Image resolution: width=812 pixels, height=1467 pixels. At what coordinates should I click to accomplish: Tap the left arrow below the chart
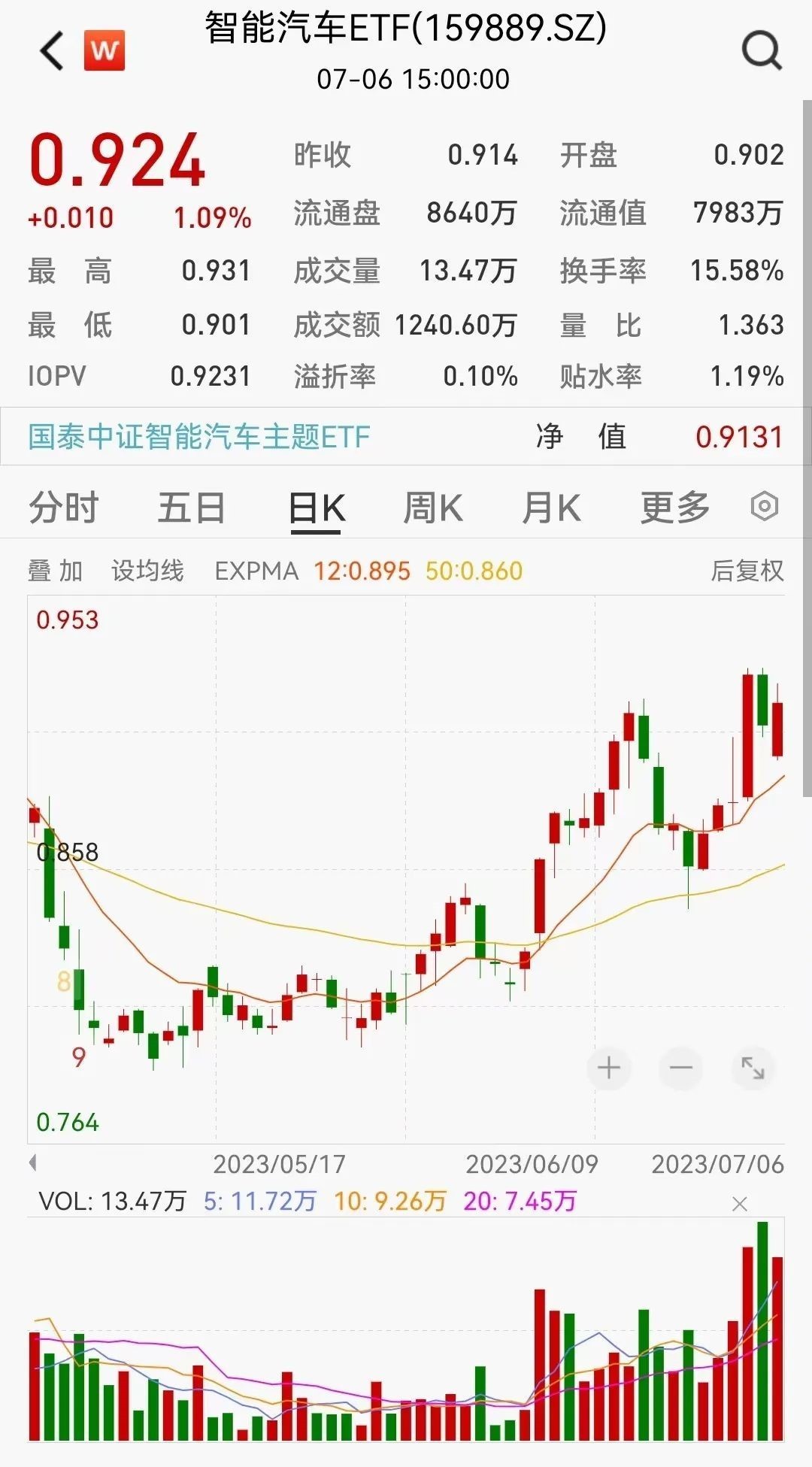[x=32, y=1163]
